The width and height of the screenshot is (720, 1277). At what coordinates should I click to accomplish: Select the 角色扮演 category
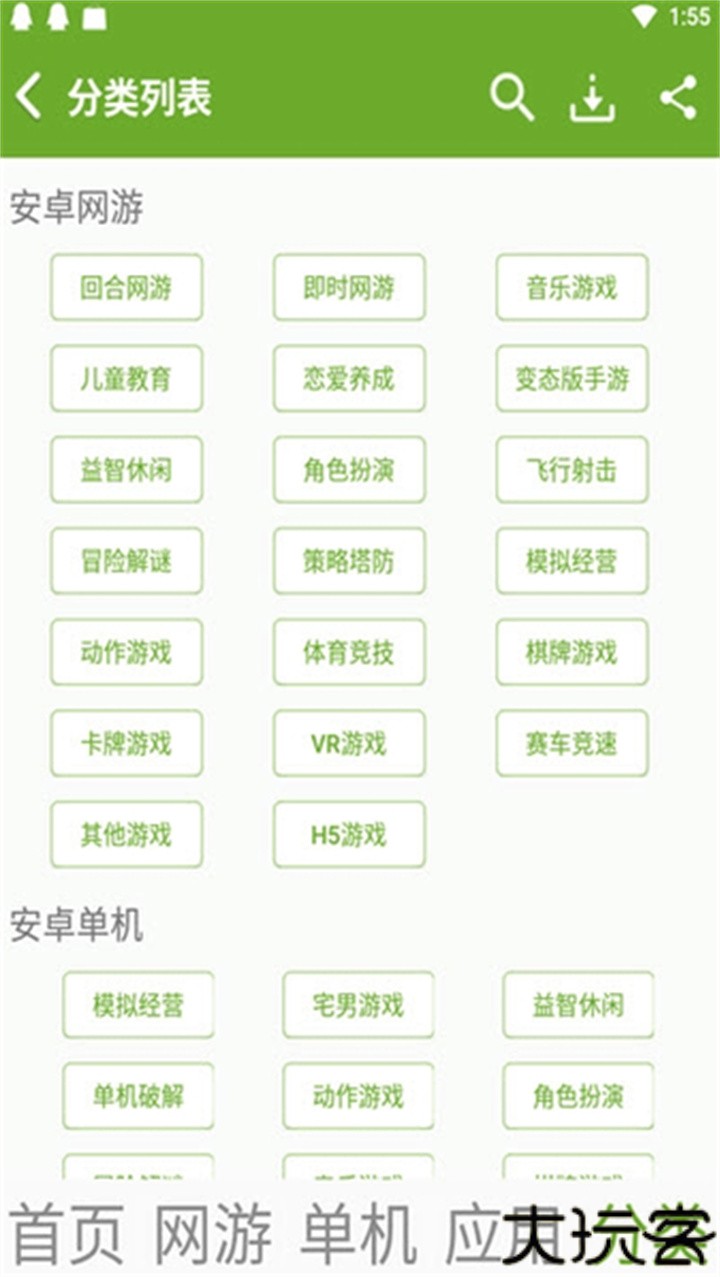click(348, 469)
